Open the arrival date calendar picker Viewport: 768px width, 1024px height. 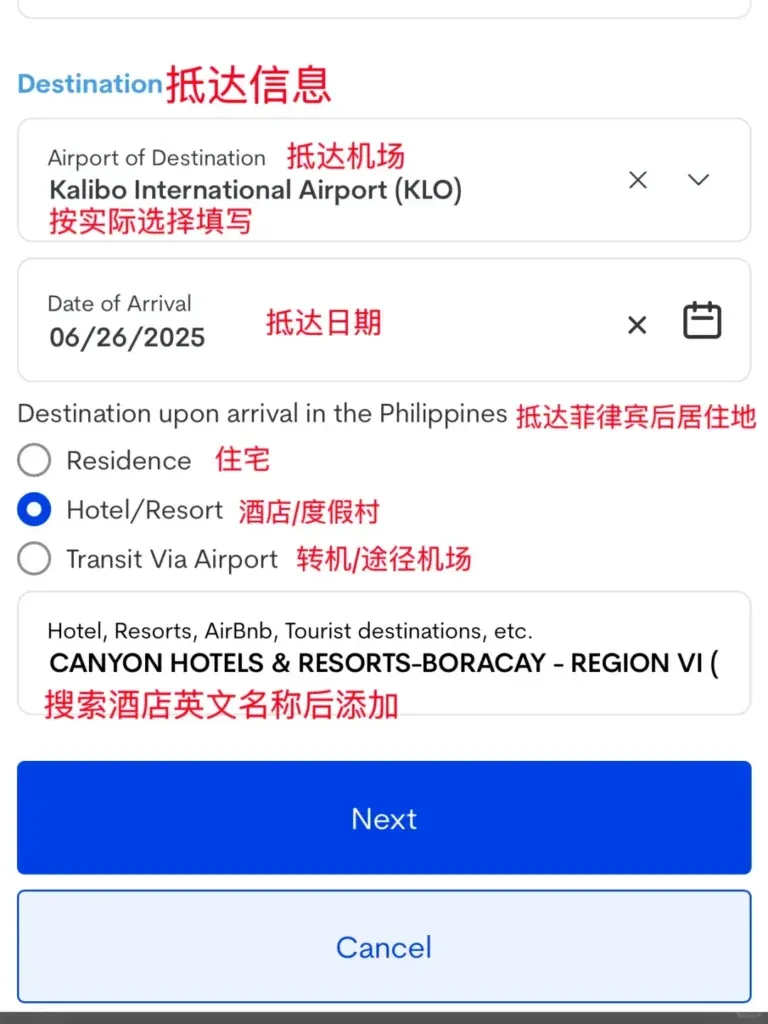coord(702,321)
